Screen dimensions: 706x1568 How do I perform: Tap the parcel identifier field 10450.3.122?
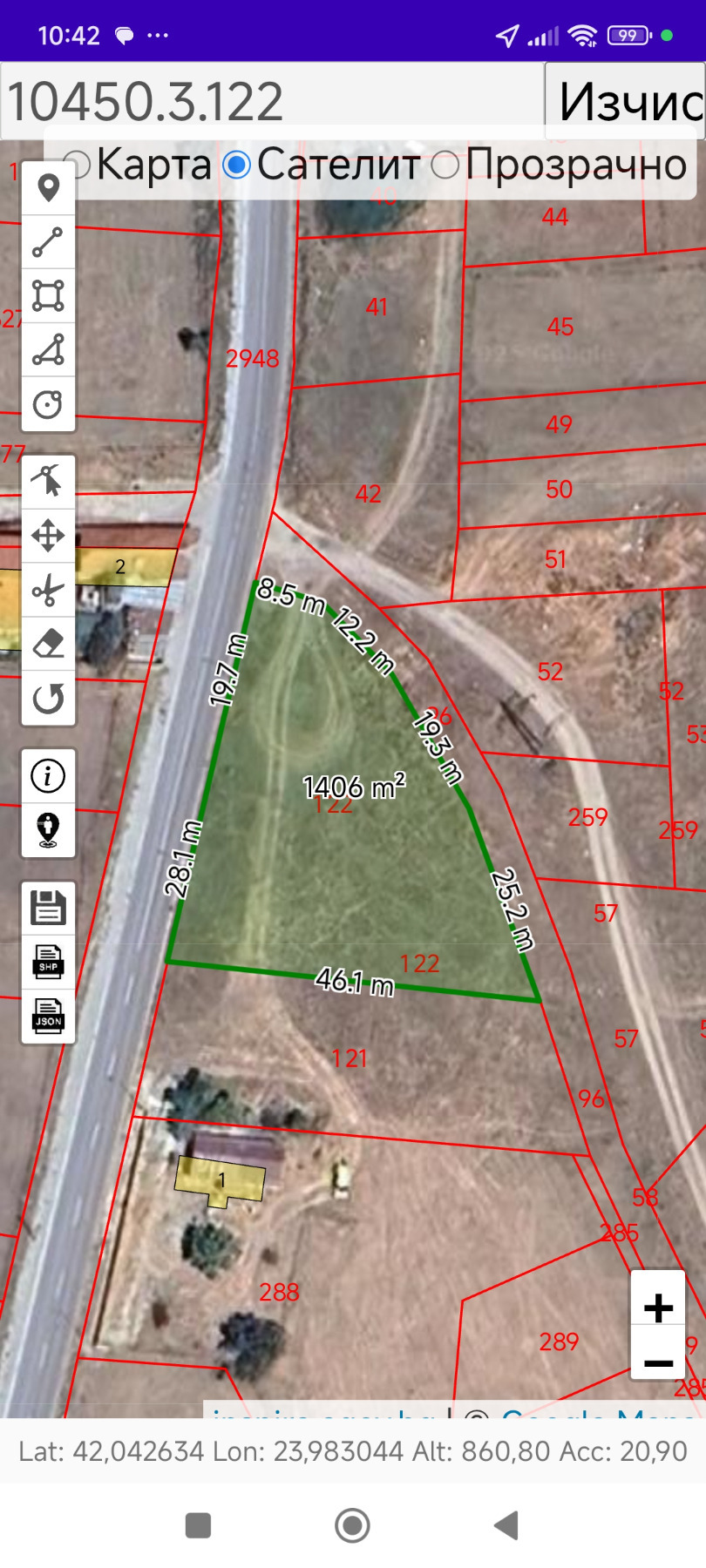(270, 101)
